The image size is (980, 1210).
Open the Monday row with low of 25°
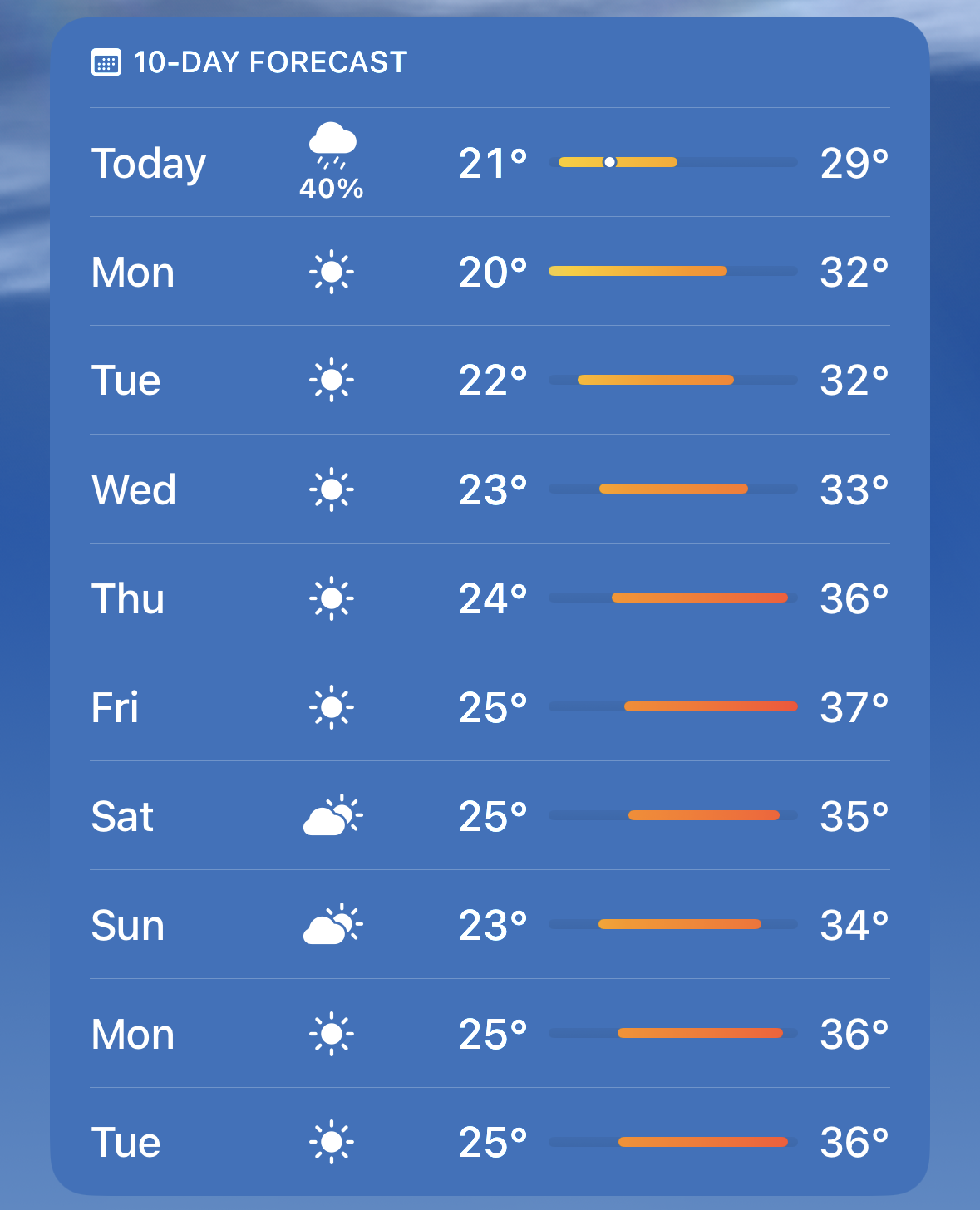490,1033
